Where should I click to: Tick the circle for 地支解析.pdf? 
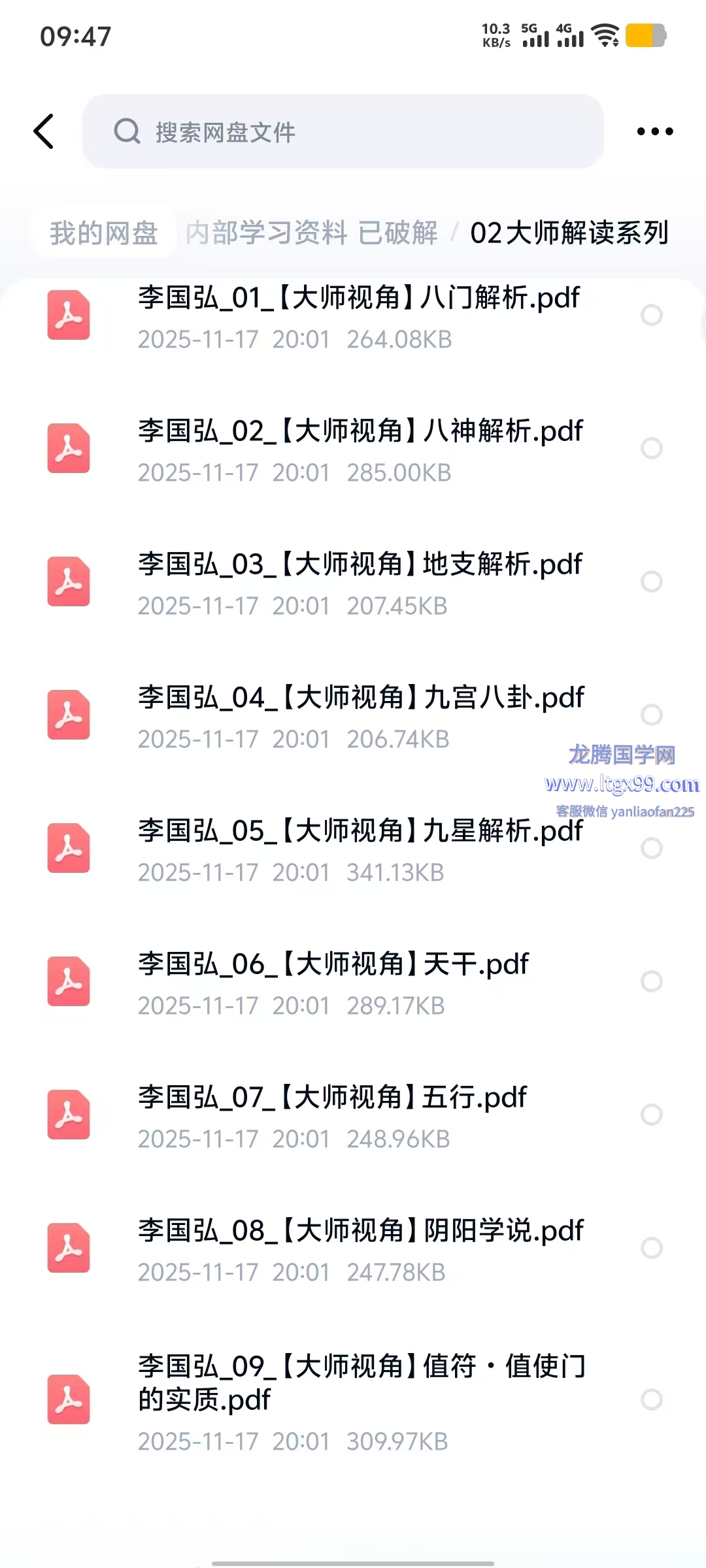pyautogui.click(x=651, y=581)
